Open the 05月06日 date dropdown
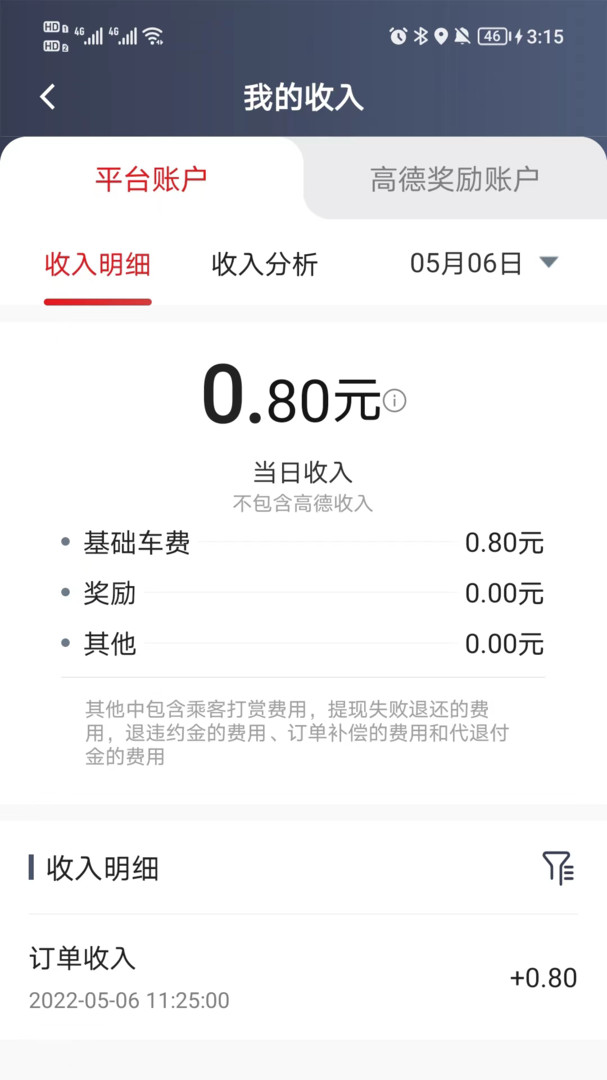This screenshot has height=1080, width=607. 484,263
